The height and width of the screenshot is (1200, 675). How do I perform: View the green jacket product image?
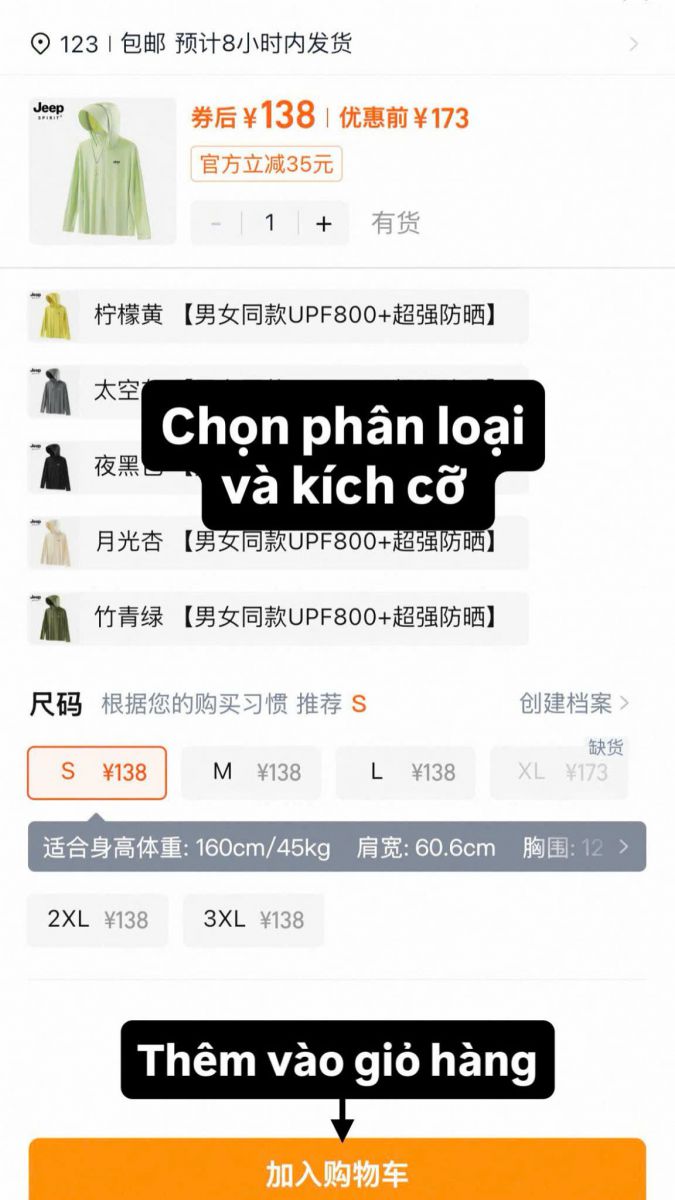pyautogui.click(x=102, y=171)
